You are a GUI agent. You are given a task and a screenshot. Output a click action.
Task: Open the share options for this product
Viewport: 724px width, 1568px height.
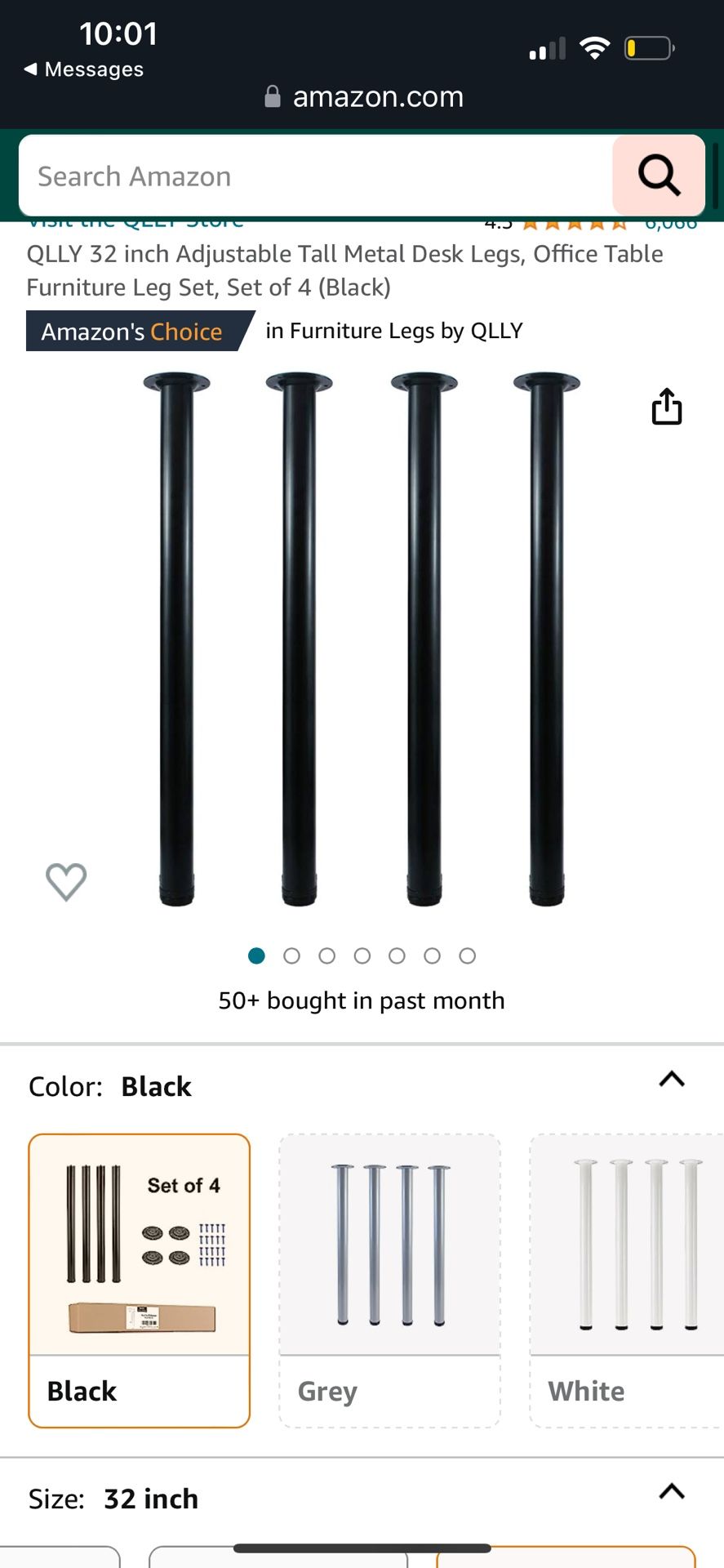point(667,406)
